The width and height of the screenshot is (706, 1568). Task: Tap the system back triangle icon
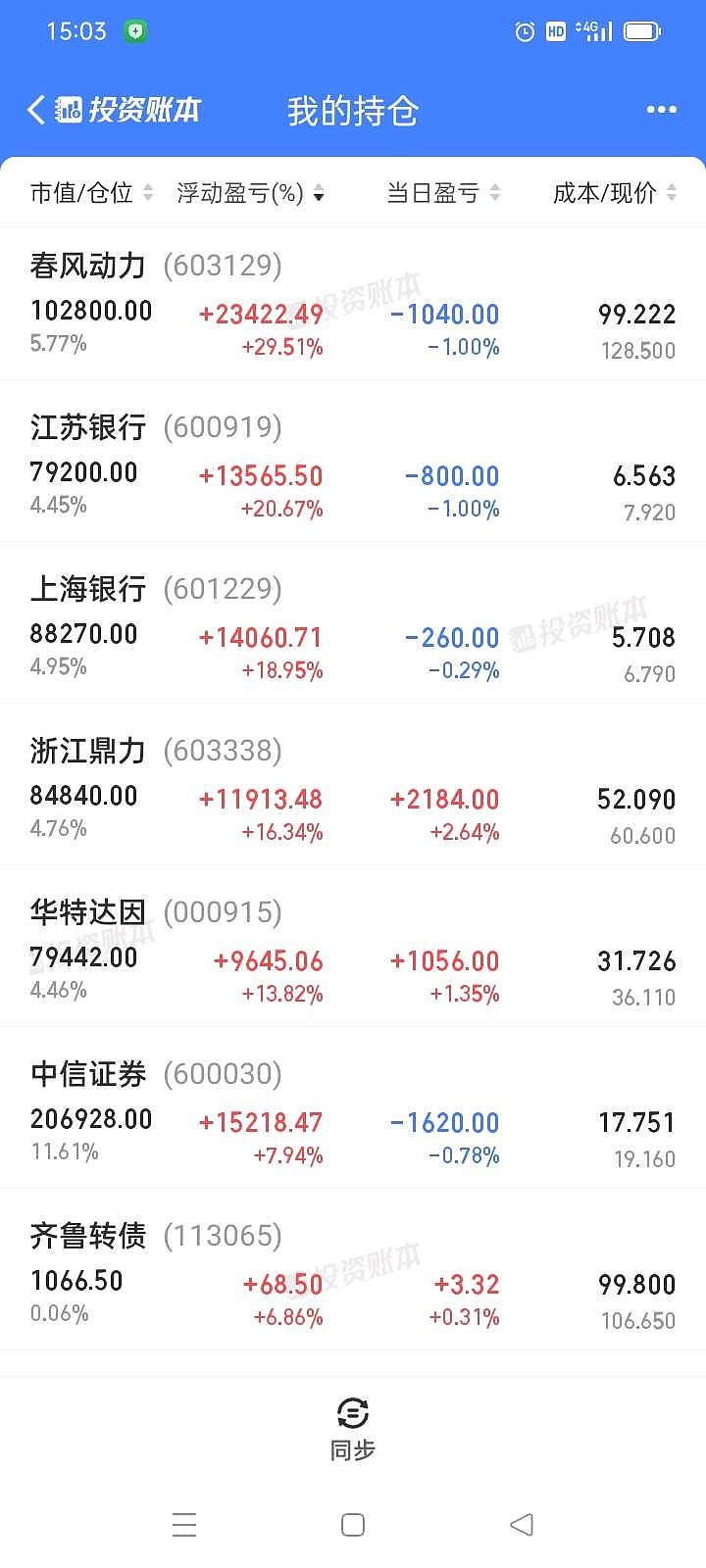[521, 1525]
